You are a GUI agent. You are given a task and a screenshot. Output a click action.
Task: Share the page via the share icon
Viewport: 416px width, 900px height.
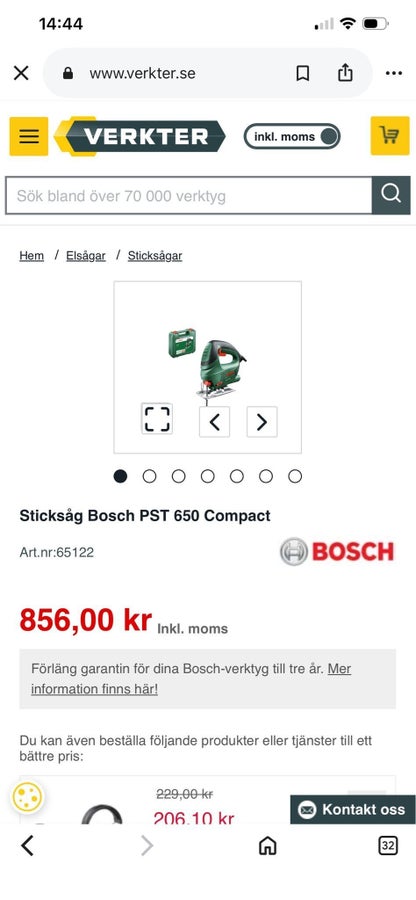(x=345, y=72)
